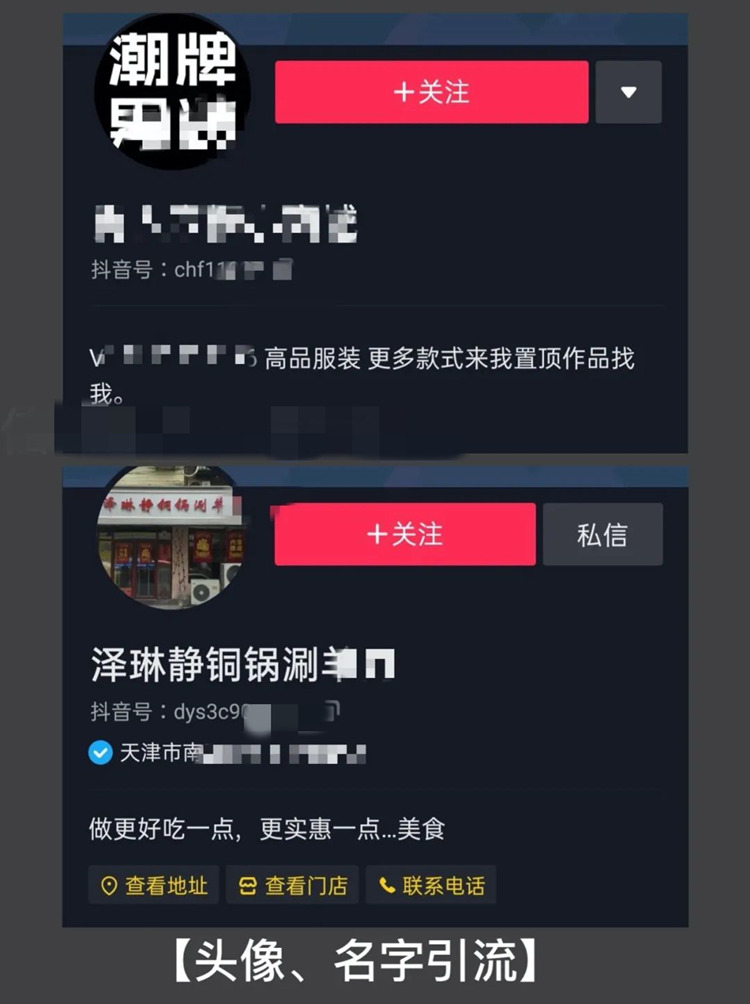Follow the 泽琳静铜锅涮羊 account

click(404, 535)
